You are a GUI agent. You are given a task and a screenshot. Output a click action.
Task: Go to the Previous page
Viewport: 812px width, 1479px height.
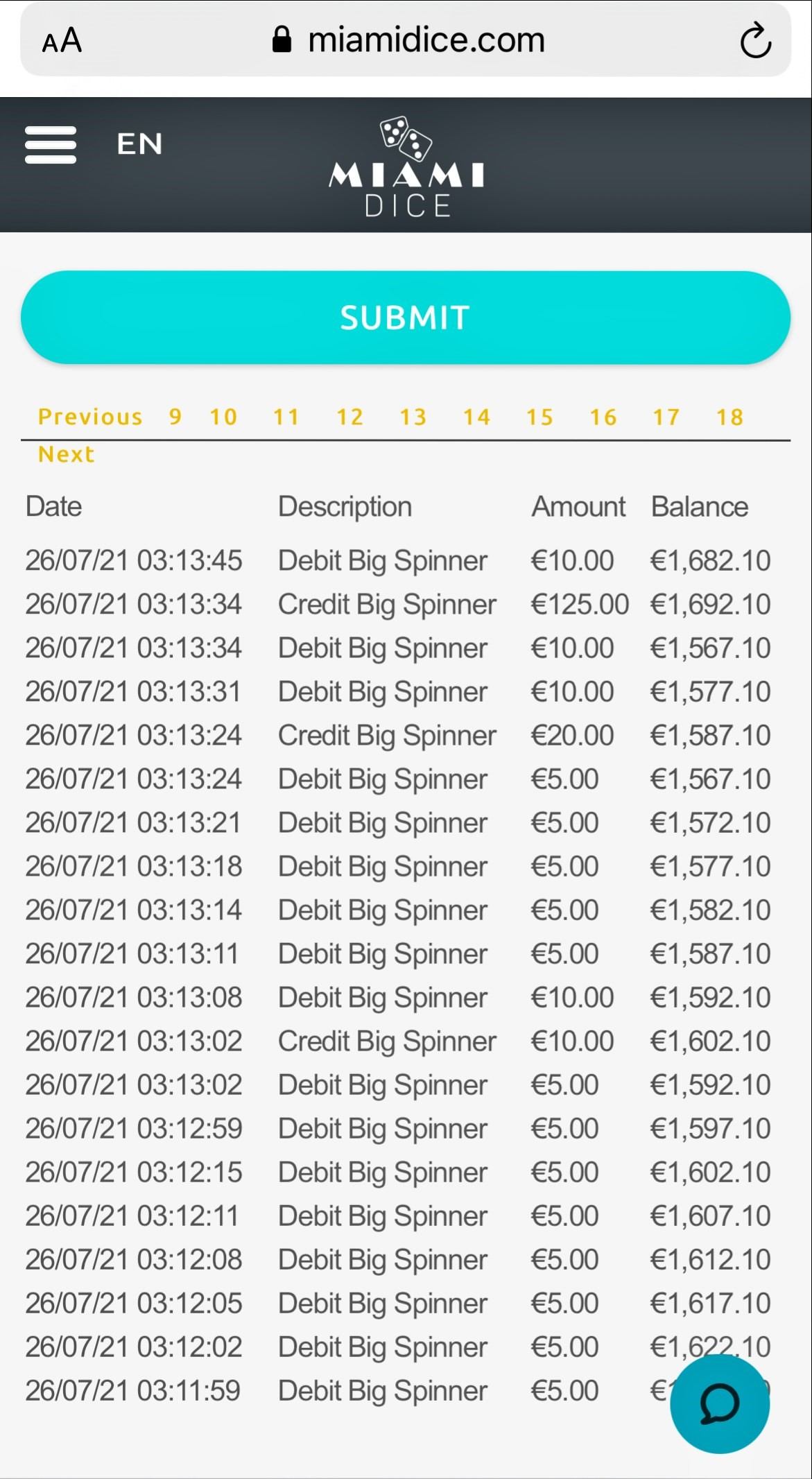(x=90, y=417)
